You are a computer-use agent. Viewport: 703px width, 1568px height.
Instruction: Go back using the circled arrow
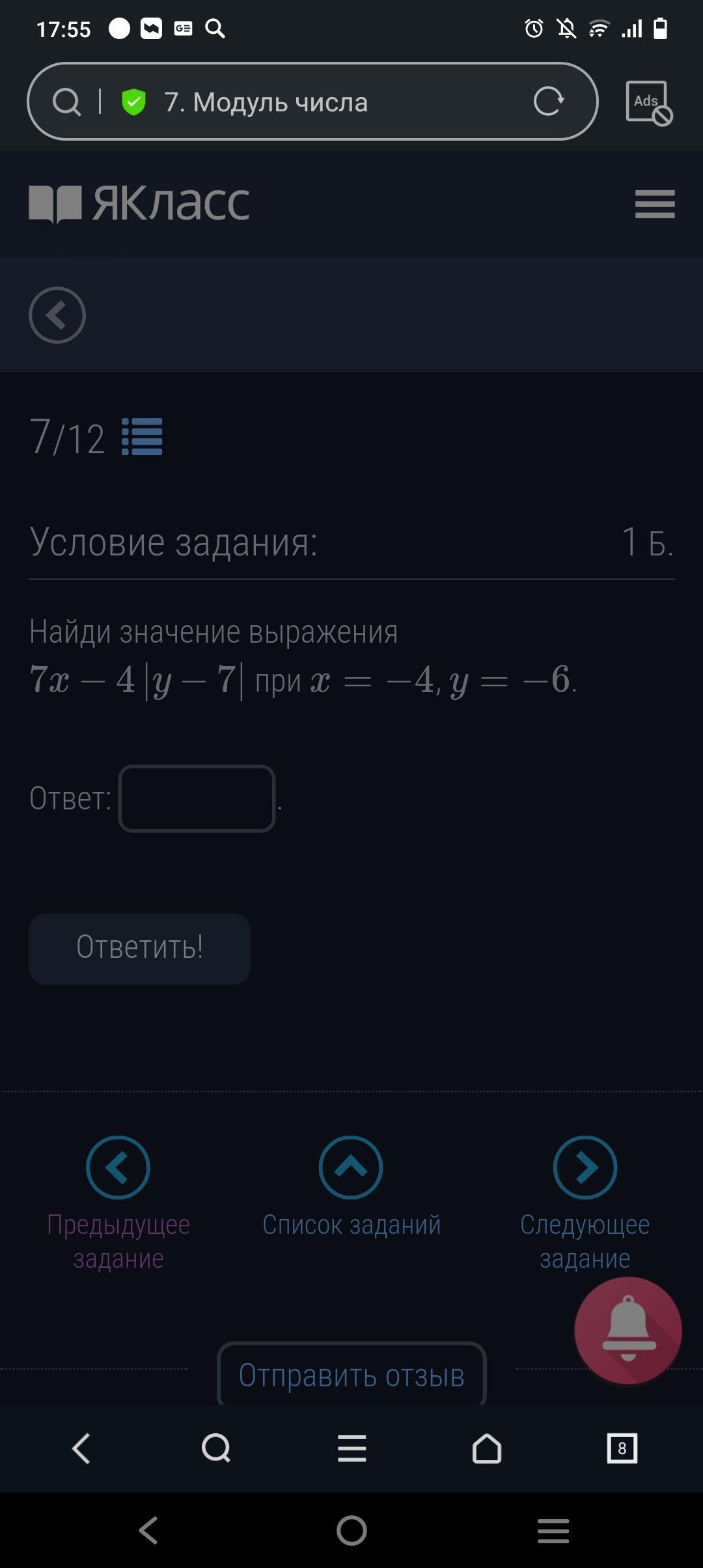[x=57, y=315]
